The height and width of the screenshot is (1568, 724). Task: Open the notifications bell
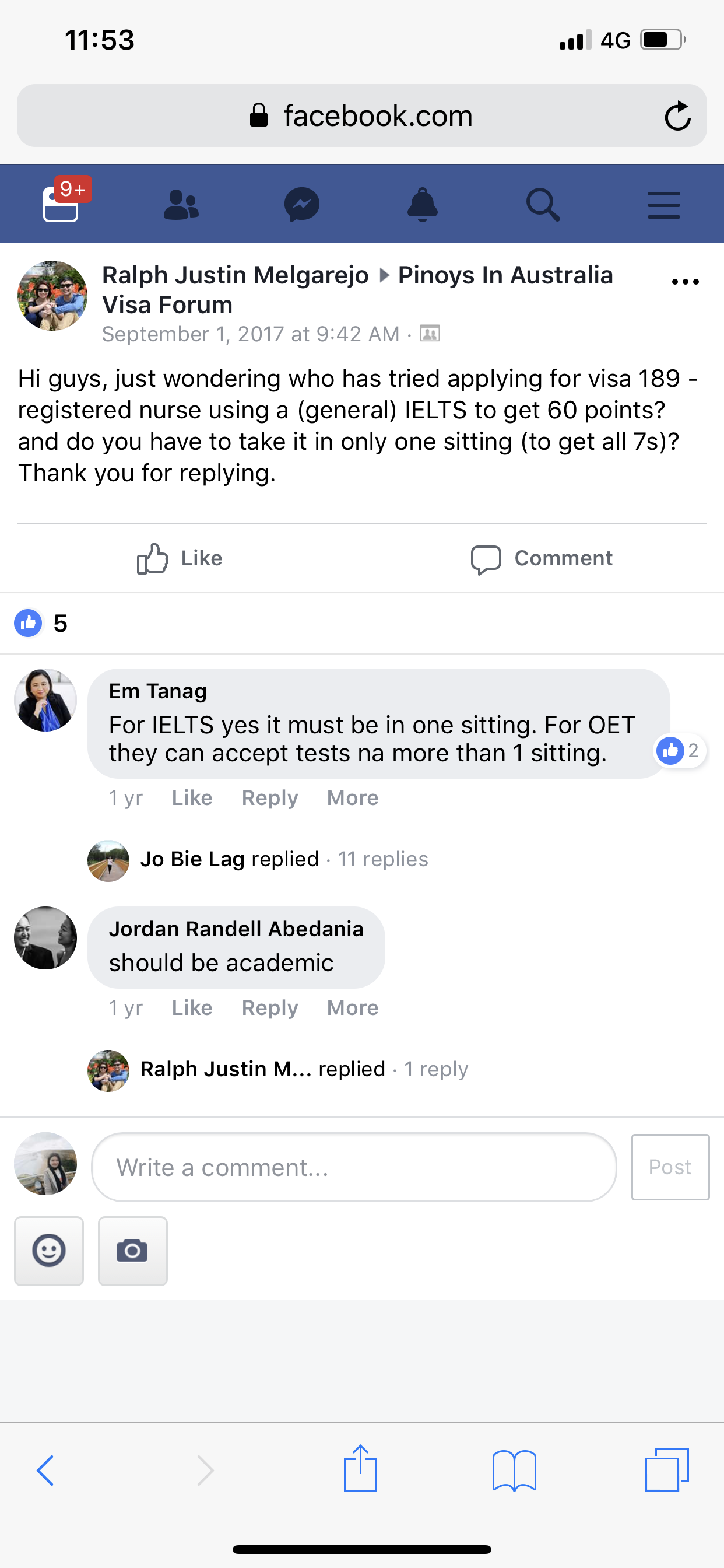click(422, 204)
